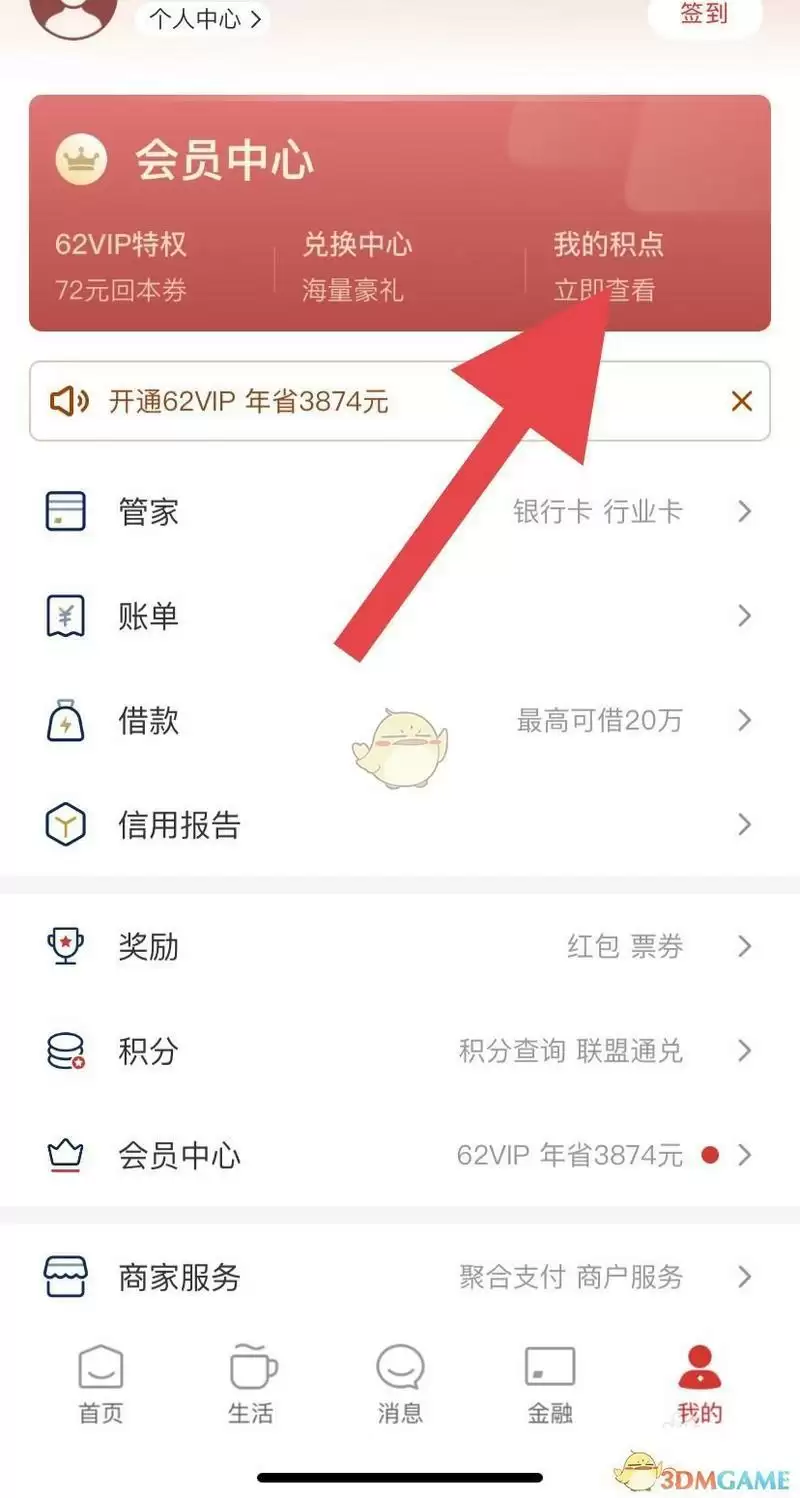
Task: Click the 信用报告 cube icon
Action: [65, 824]
